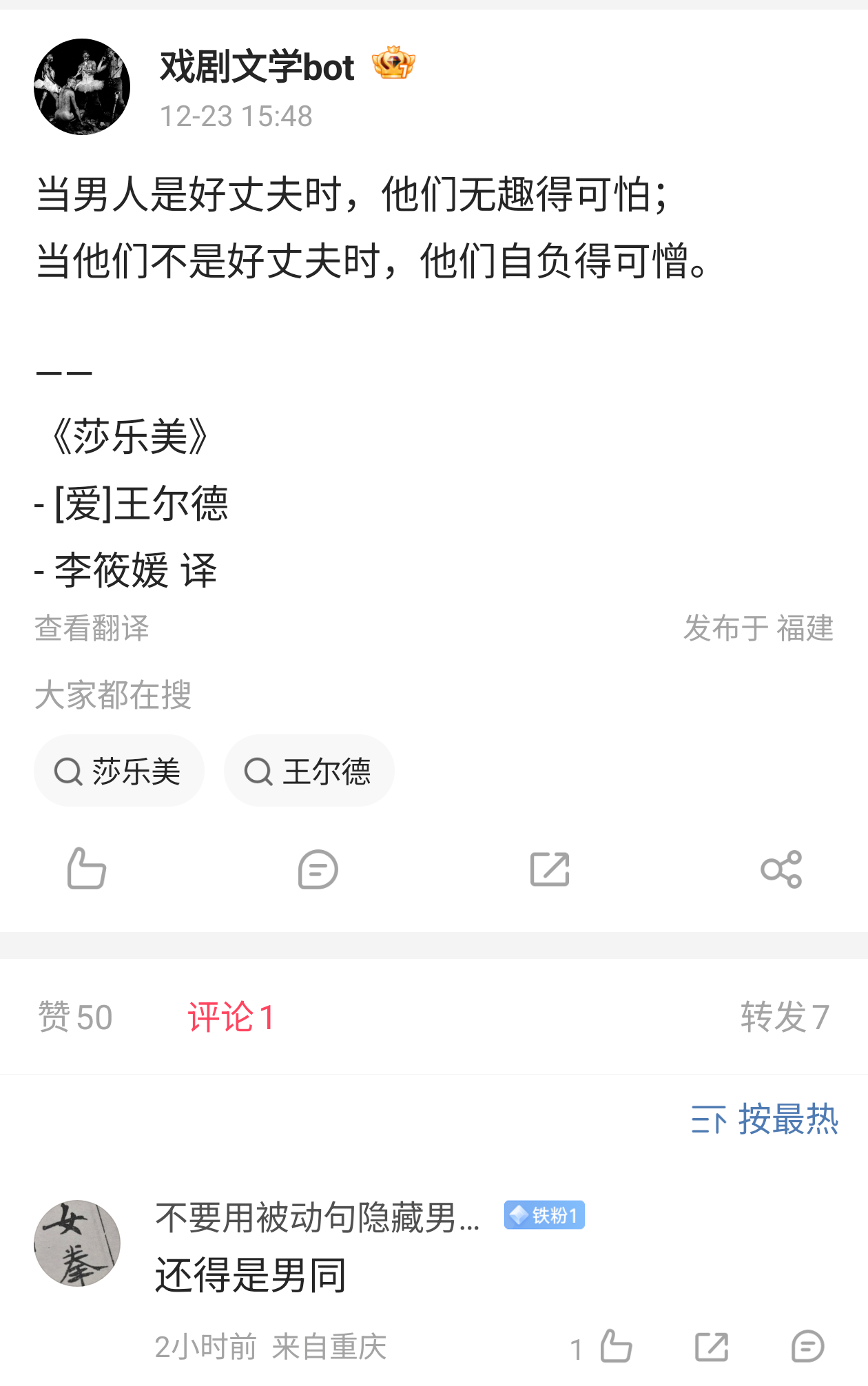The height and width of the screenshot is (1386, 868).
Task: Comment on the main post
Action: 318,869
